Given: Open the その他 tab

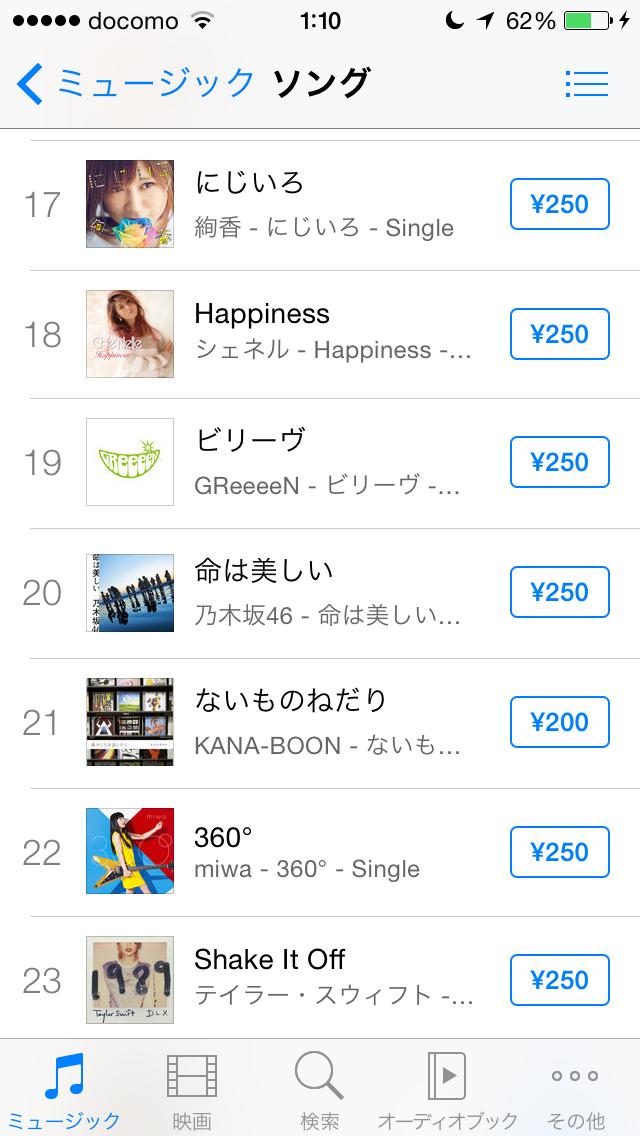Looking at the screenshot, I should pyautogui.click(x=575, y=1090).
